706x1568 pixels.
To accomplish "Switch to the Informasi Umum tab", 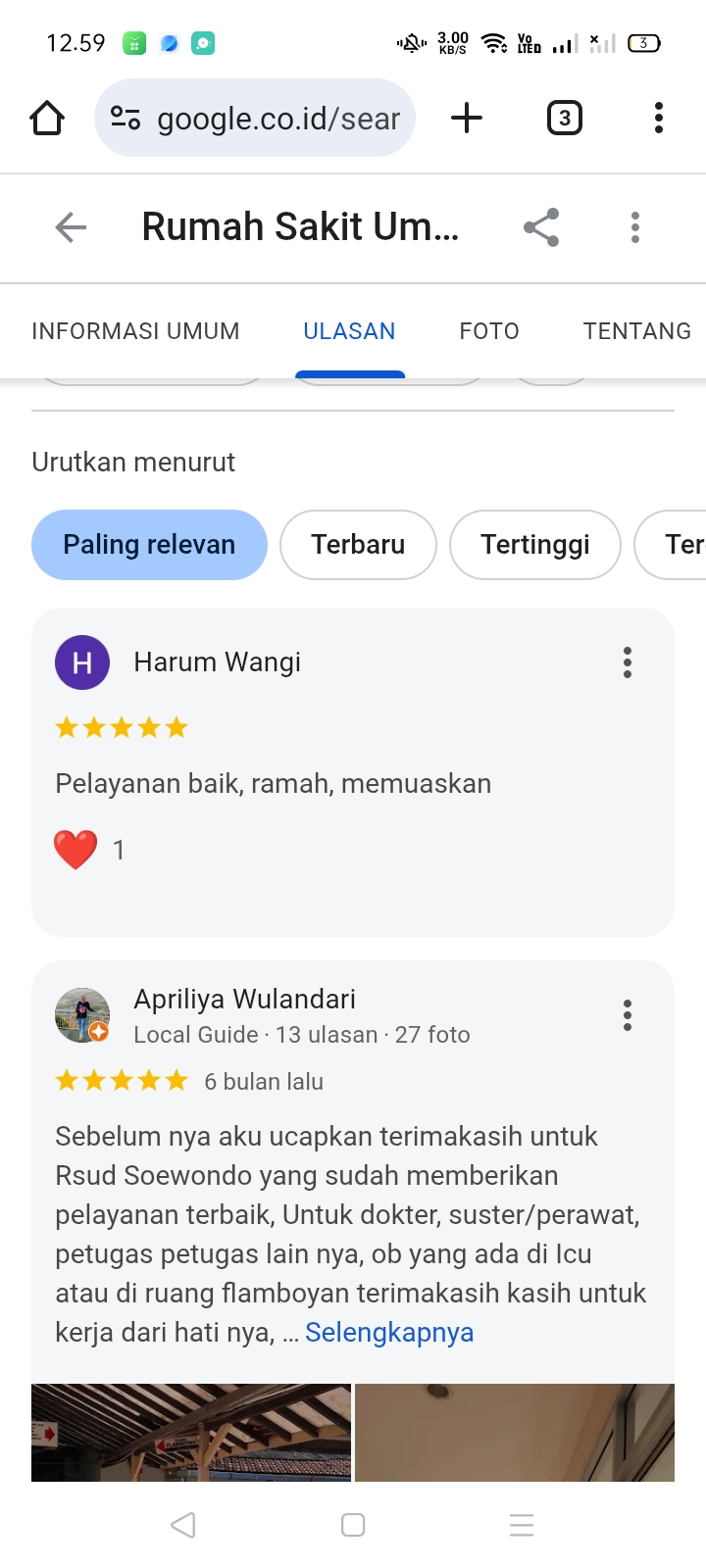I will 135,331.
